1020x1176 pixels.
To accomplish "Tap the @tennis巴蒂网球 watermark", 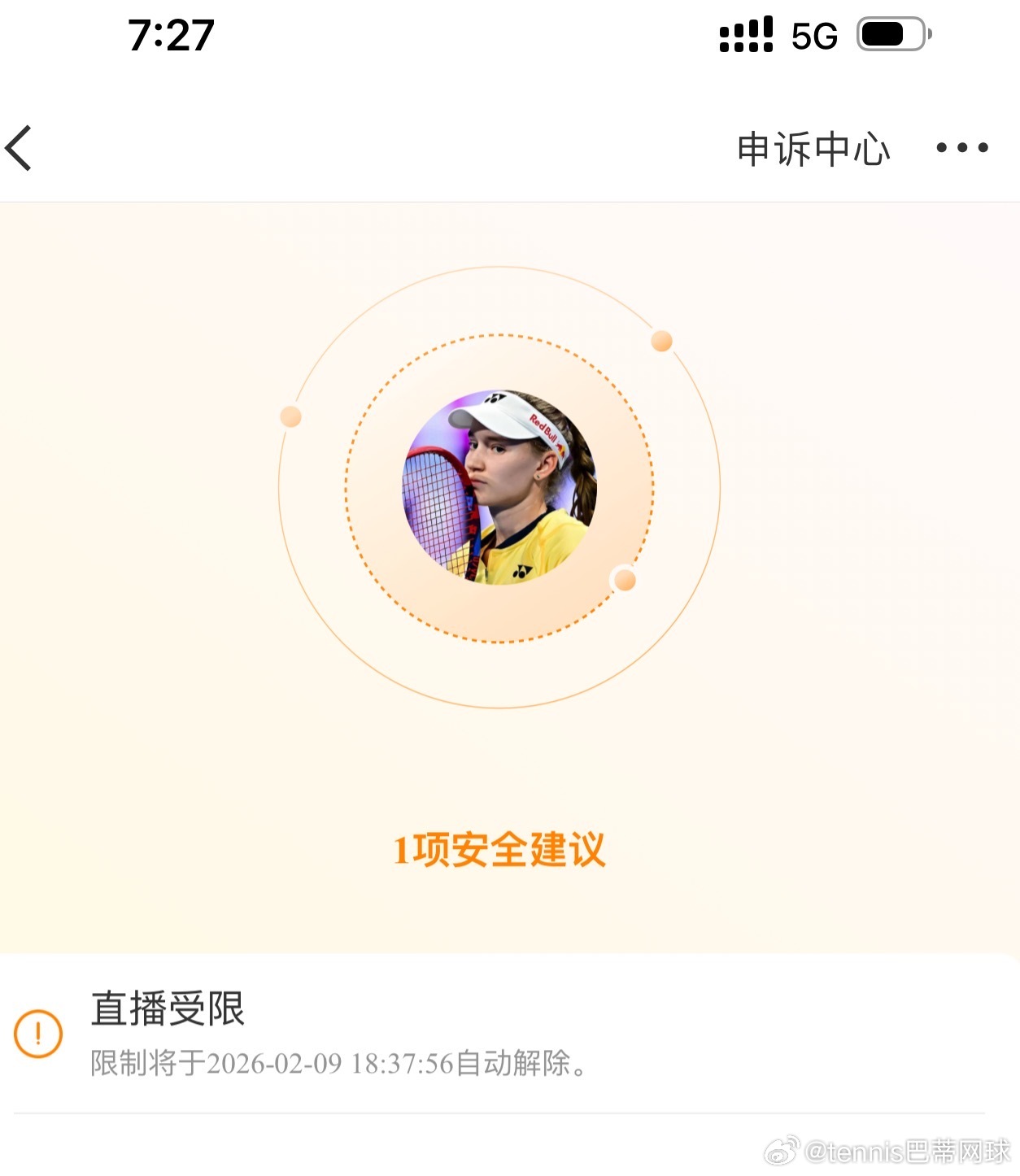I will [x=887, y=1148].
